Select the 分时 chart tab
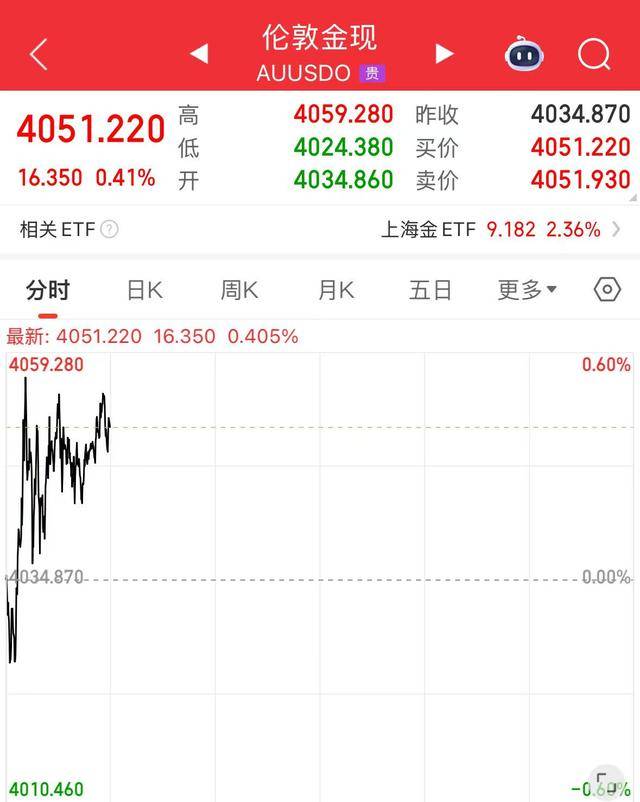The height and width of the screenshot is (802, 640). pyautogui.click(x=48, y=290)
